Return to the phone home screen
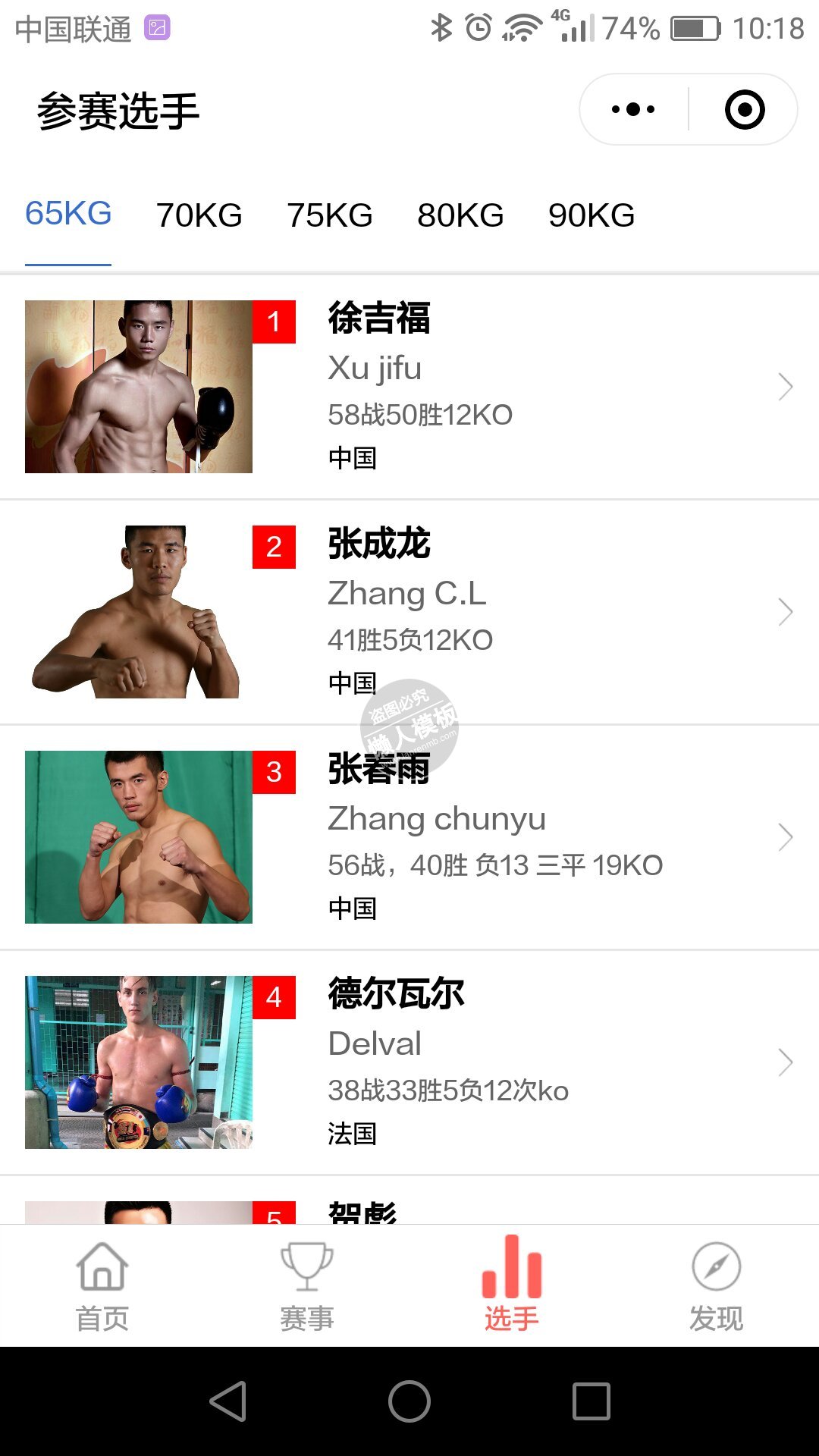Image resolution: width=819 pixels, height=1456 pixels. click(x=409, y=1401)
